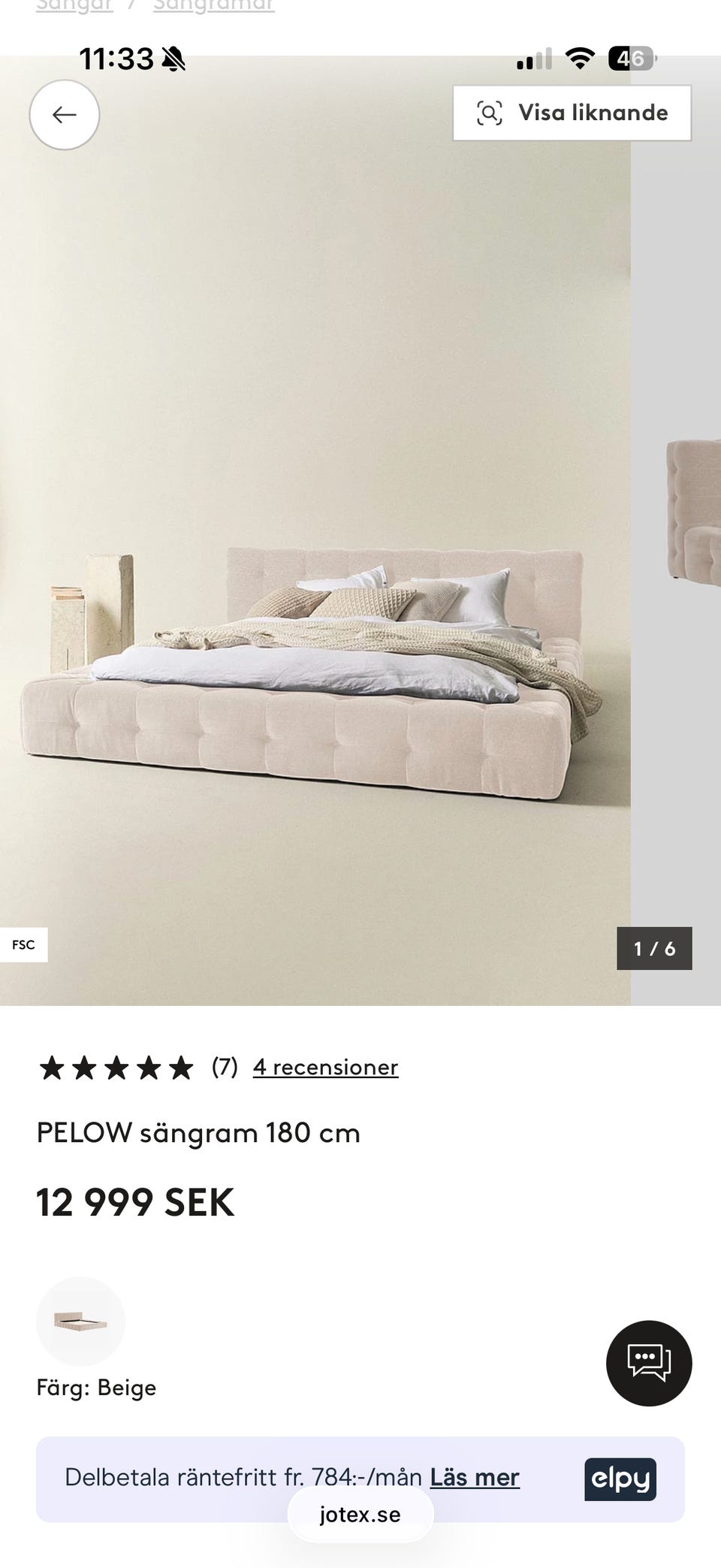Tap the 1 / 6 image counter
The height and width of the screenshot is (1568, 721).
coord(655,948)
